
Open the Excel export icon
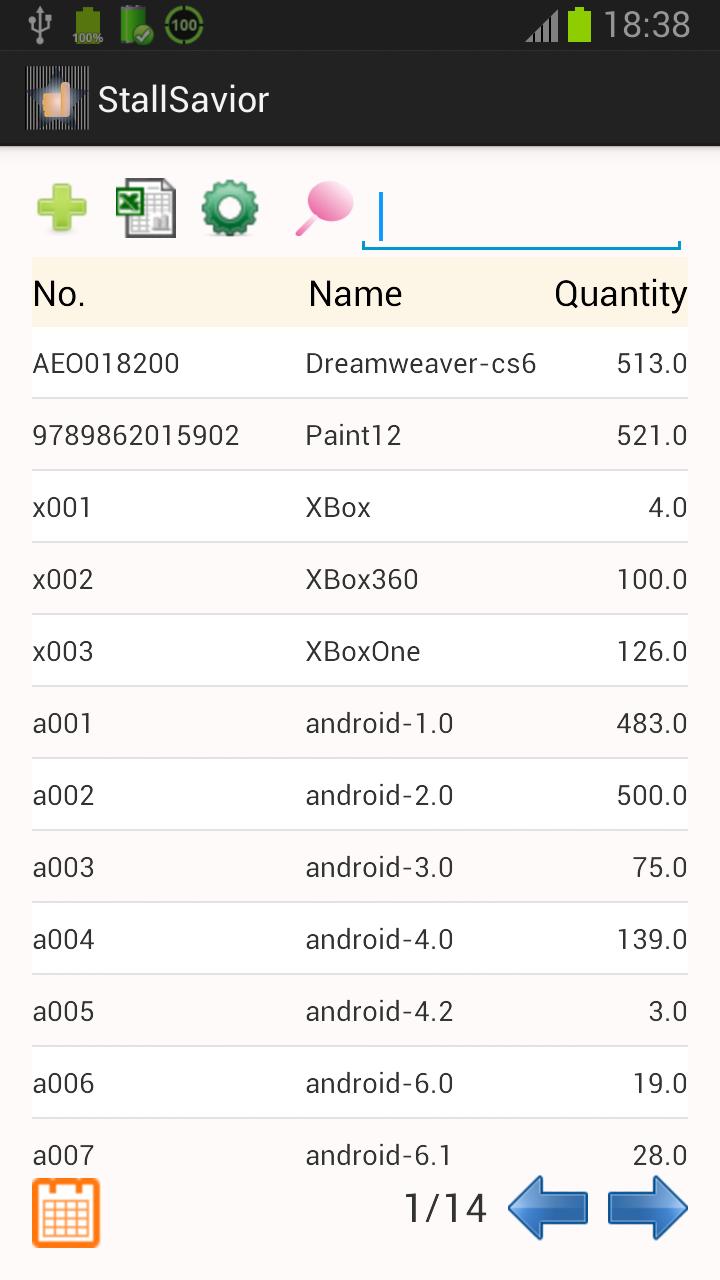pyautogui.click(x=146, y=208)
